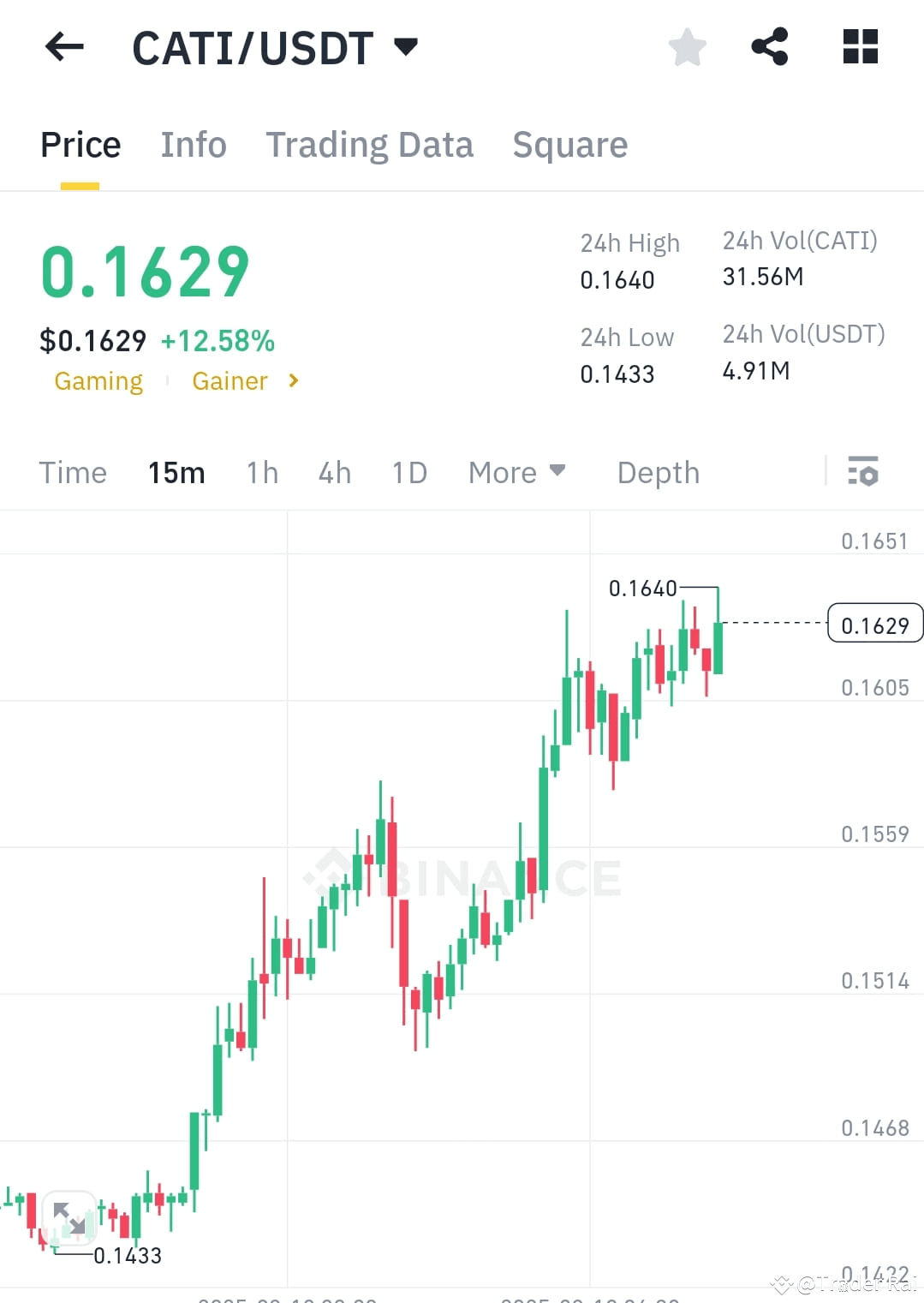Click the 1h interval option
The height and width of the screenshot is (1303, 924).
(261, 472)
